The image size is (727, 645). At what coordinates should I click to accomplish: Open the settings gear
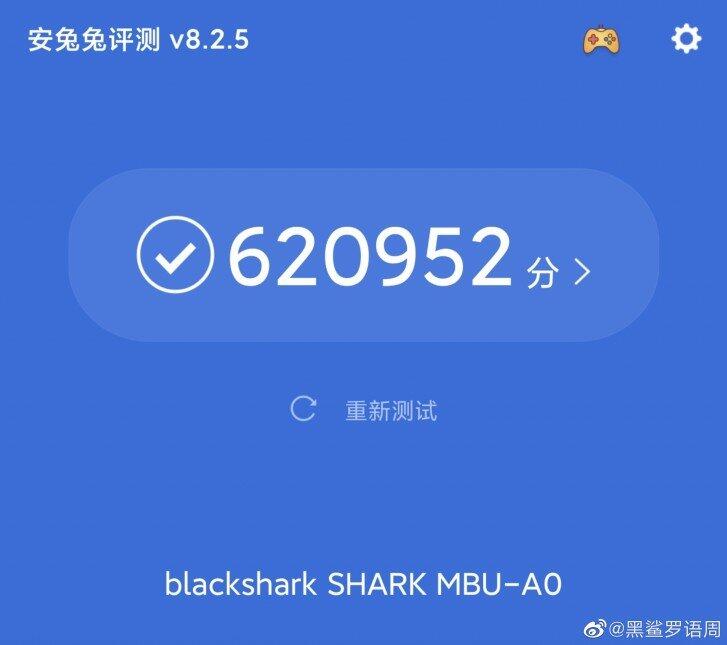coord(686,39)
